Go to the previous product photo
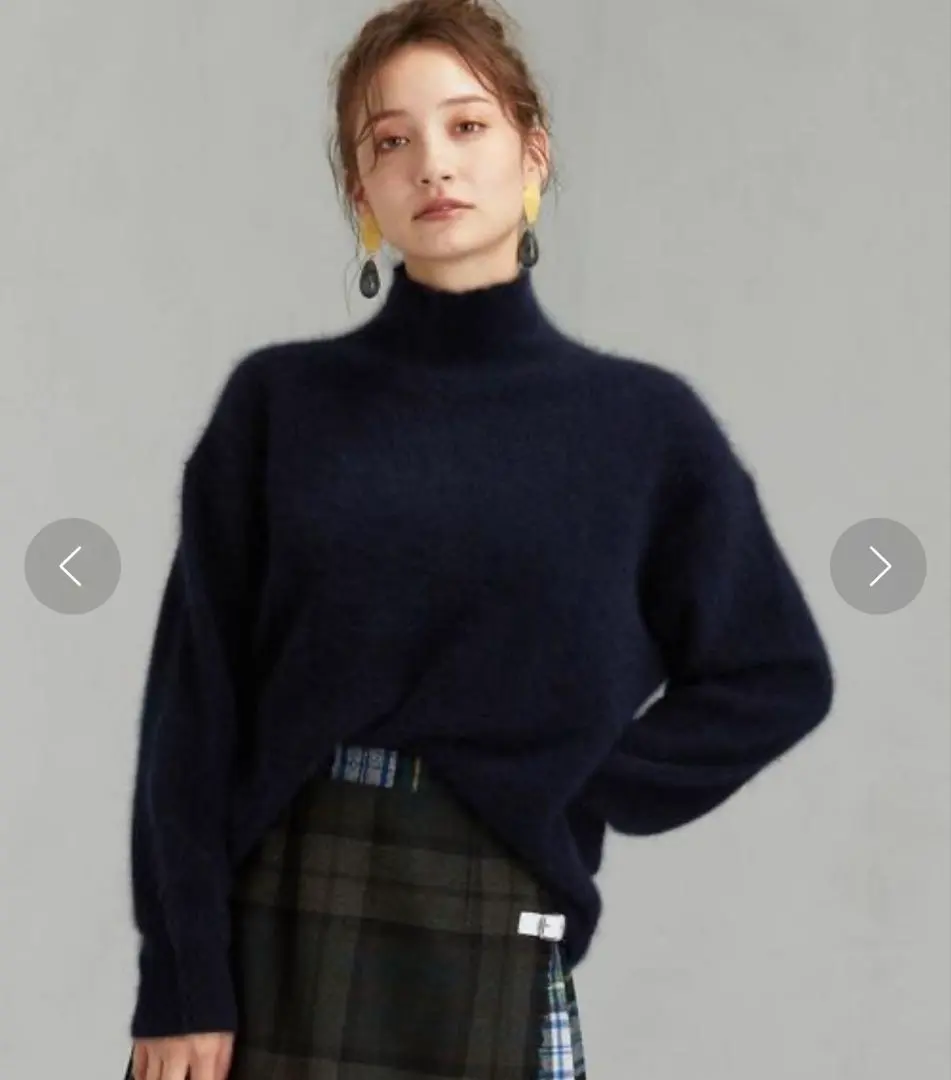This screenshot has width=951, height=1080. coord(72,566)
